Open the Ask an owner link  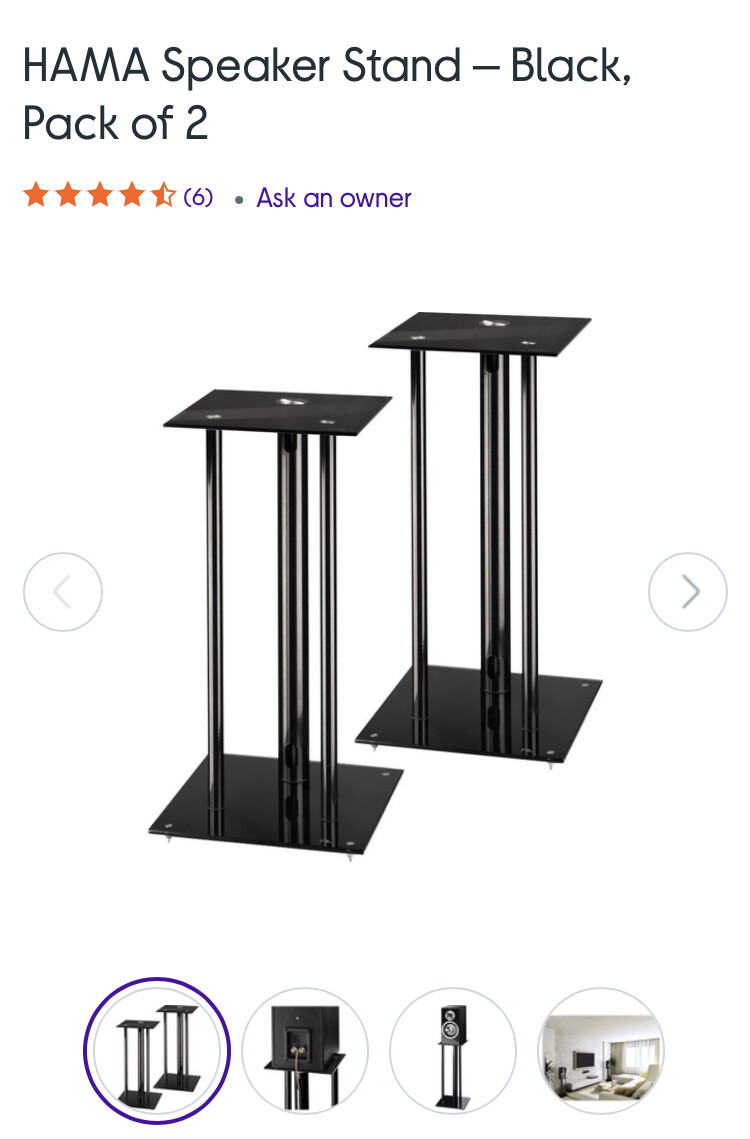[333, 198]
